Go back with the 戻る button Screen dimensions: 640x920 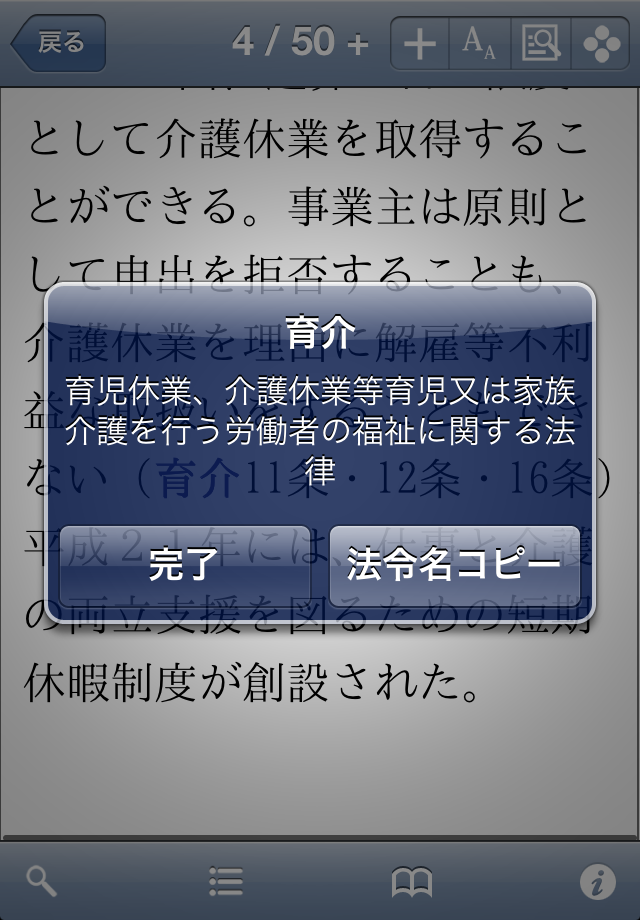point(58,43)
